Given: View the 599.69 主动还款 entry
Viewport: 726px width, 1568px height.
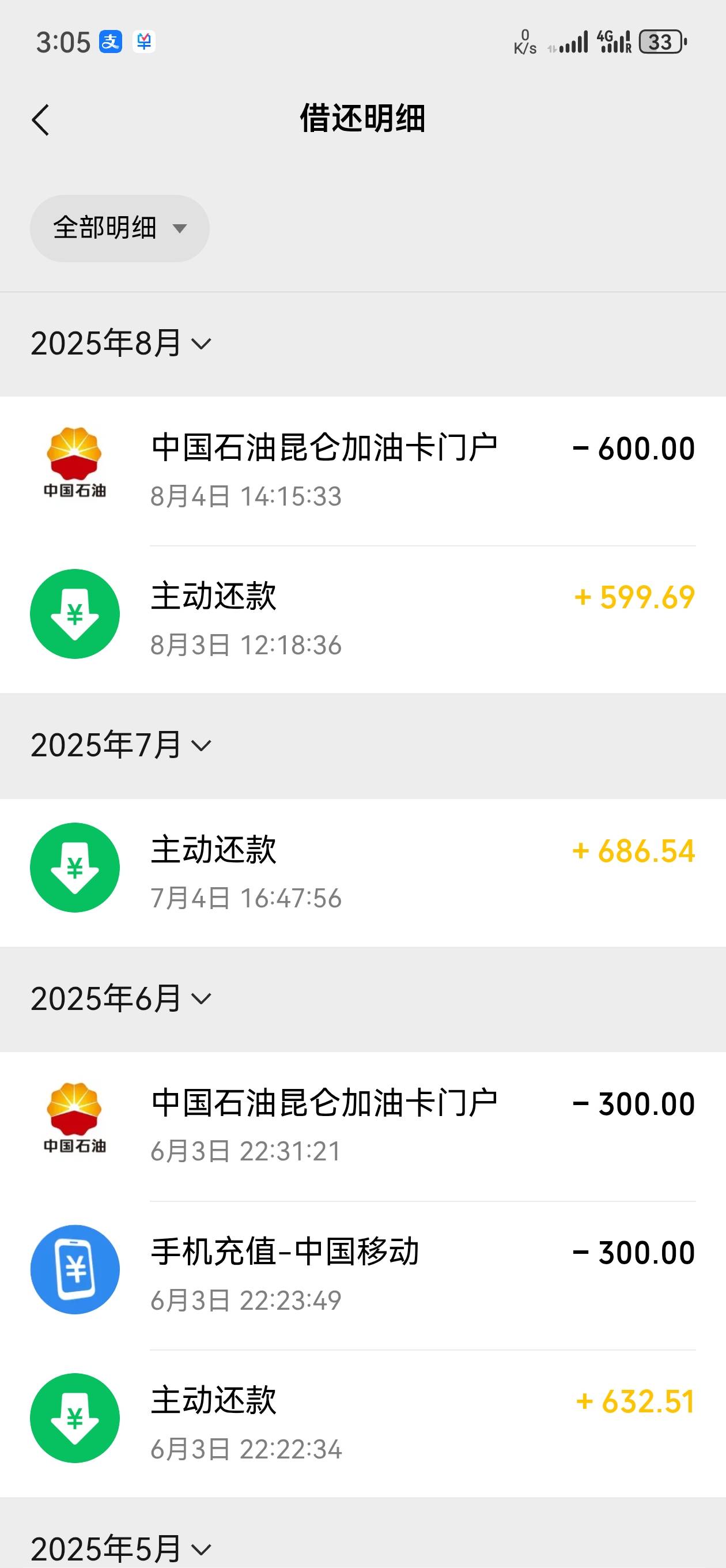Looking at the screenshot, I should pyautogui.click(x=362, y=619).
